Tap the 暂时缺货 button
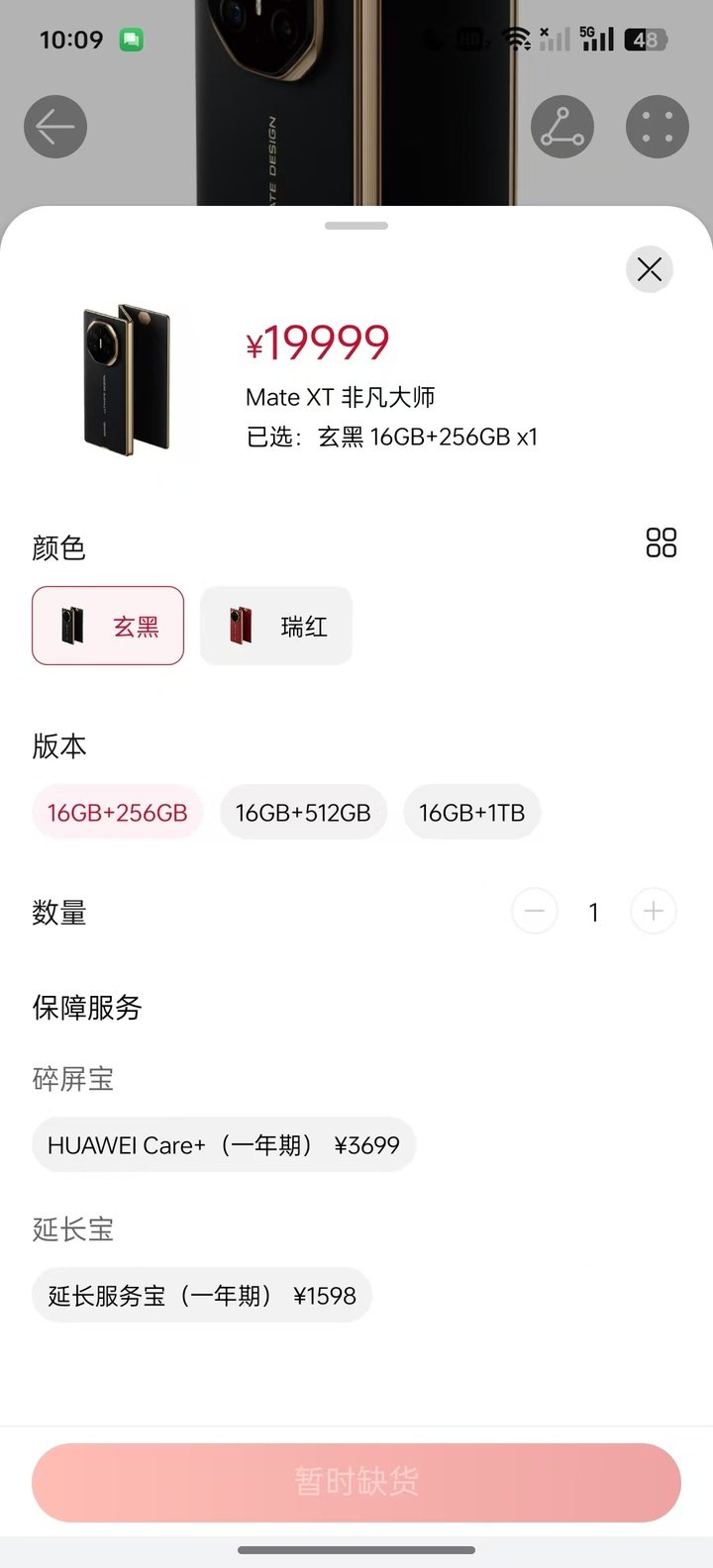 pyautogui.click(x=356, y=1482)
